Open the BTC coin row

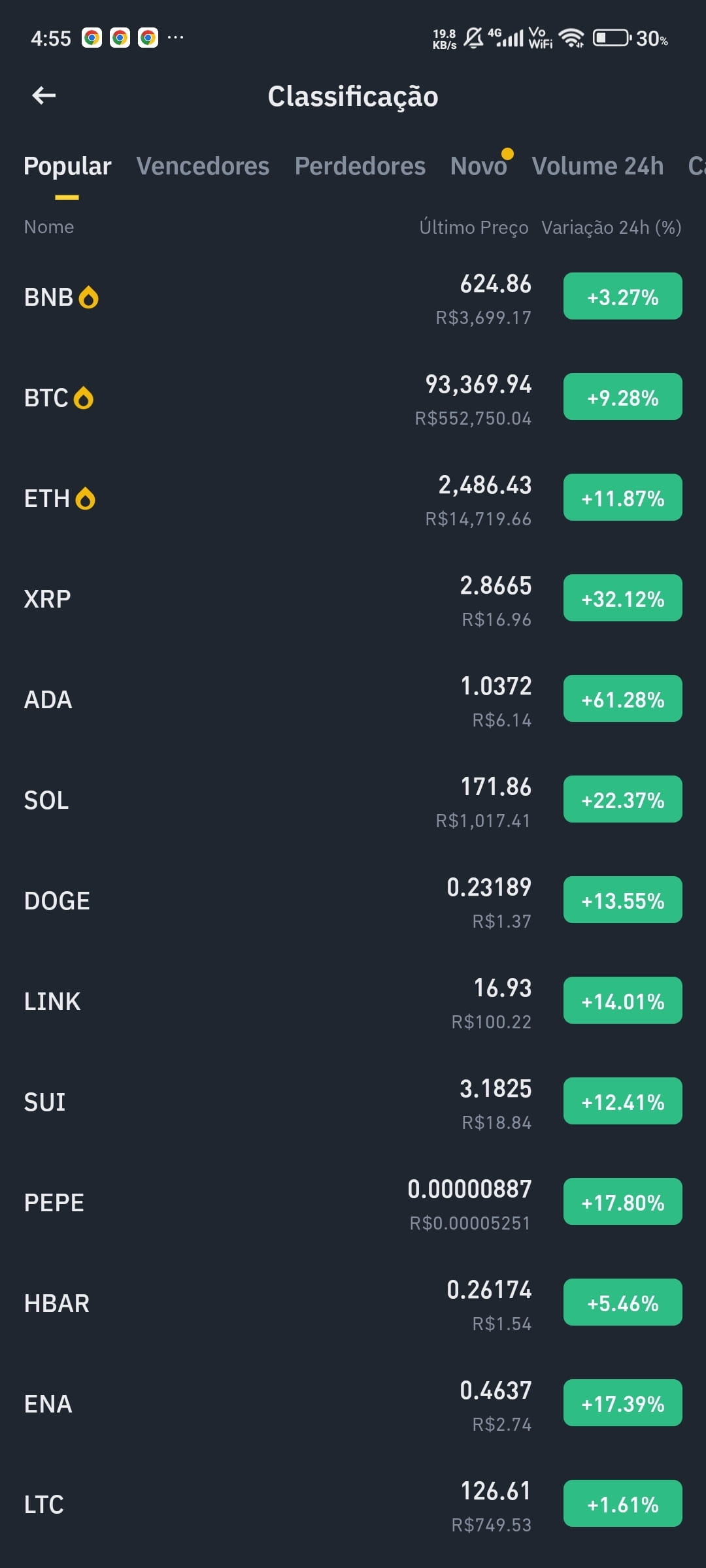tap(353, 399)
